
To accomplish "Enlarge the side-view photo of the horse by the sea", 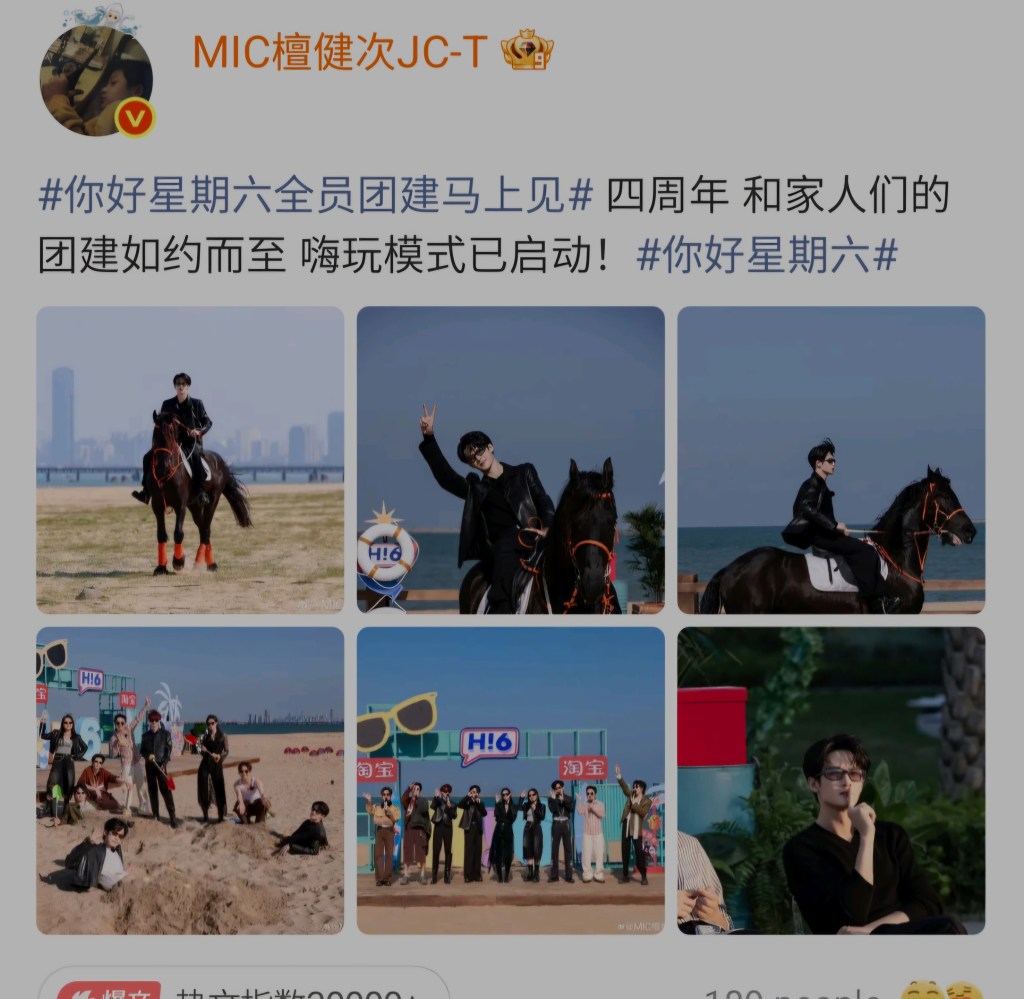I will (x=831, y=459).
